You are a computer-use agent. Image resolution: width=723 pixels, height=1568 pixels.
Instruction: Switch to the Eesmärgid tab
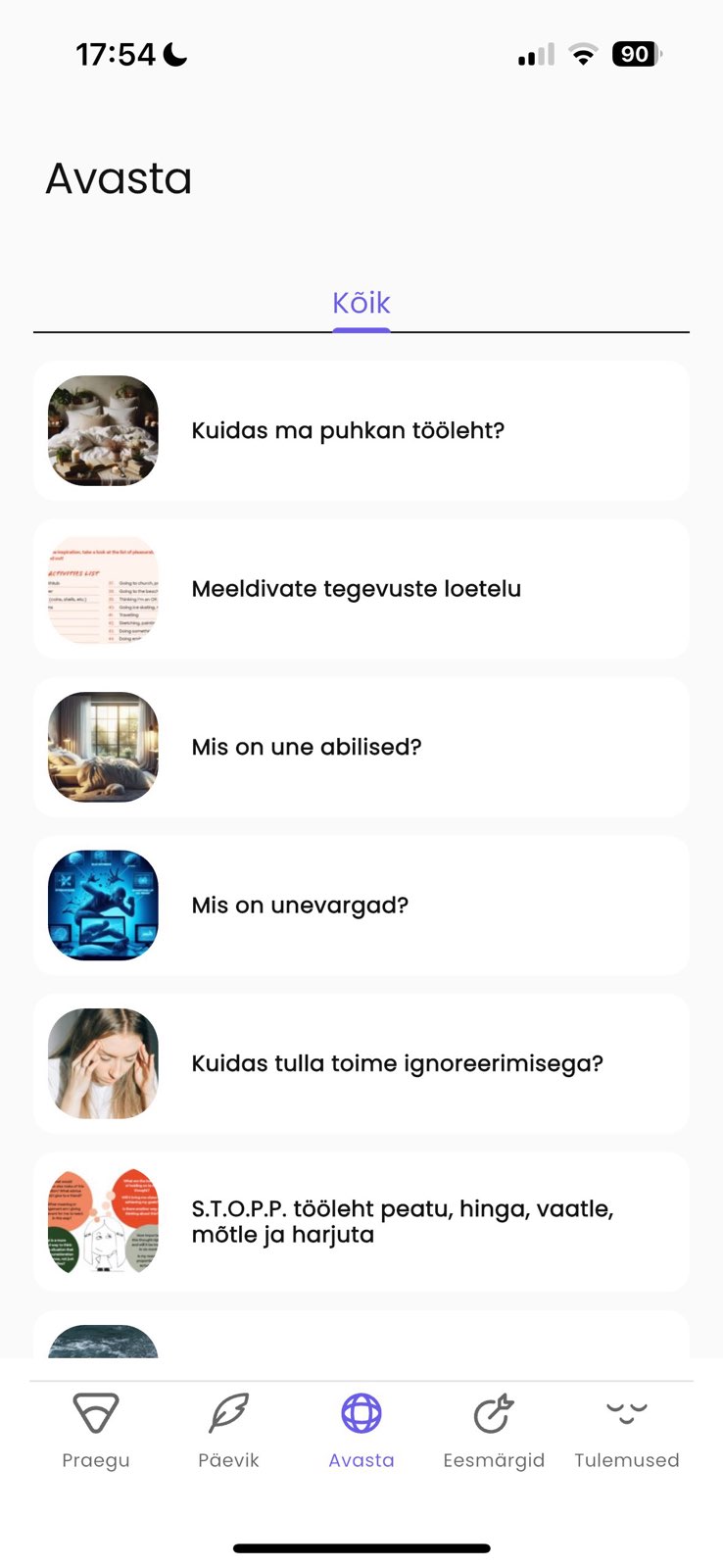click(494, 1431)
